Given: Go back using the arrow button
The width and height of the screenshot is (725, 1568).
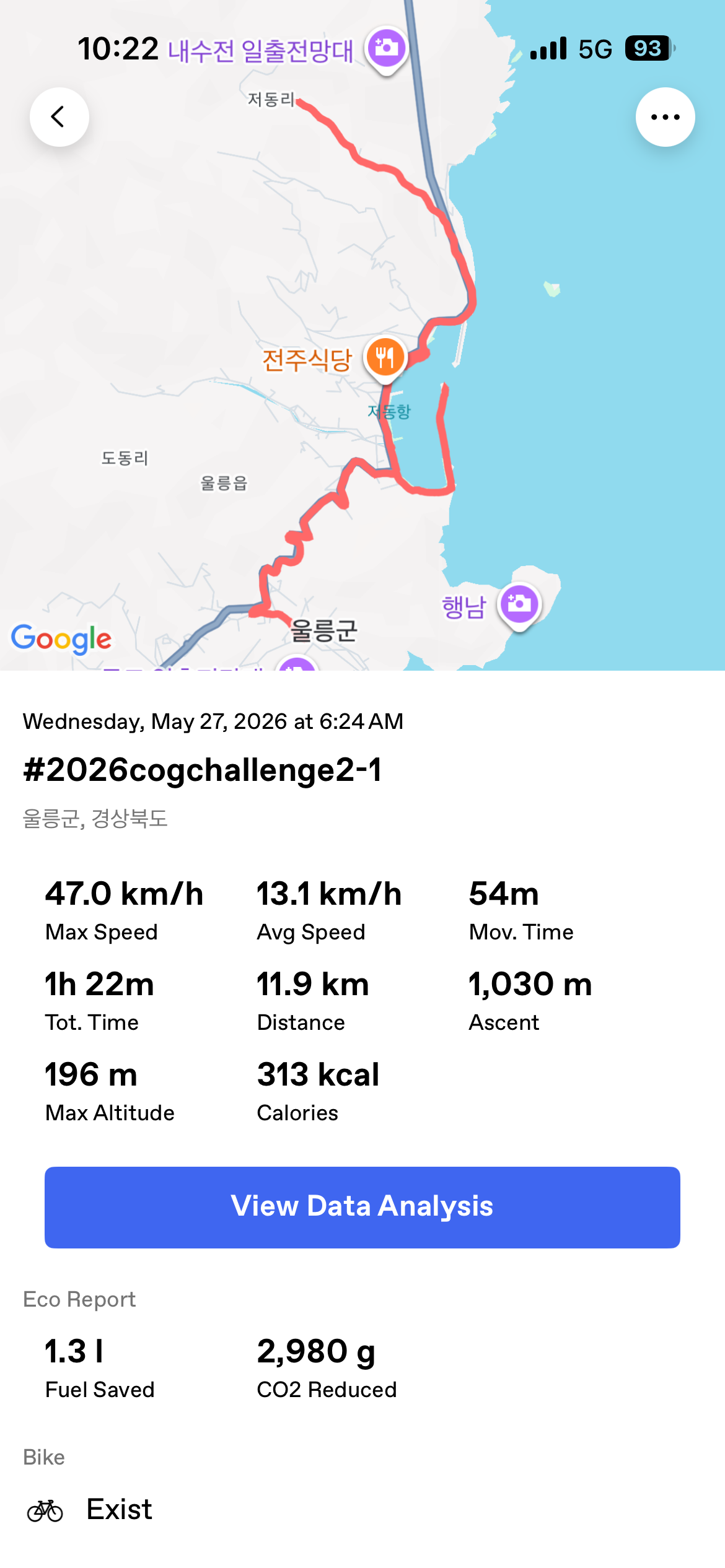Looking at the screenshot, I should click(59, 117).
